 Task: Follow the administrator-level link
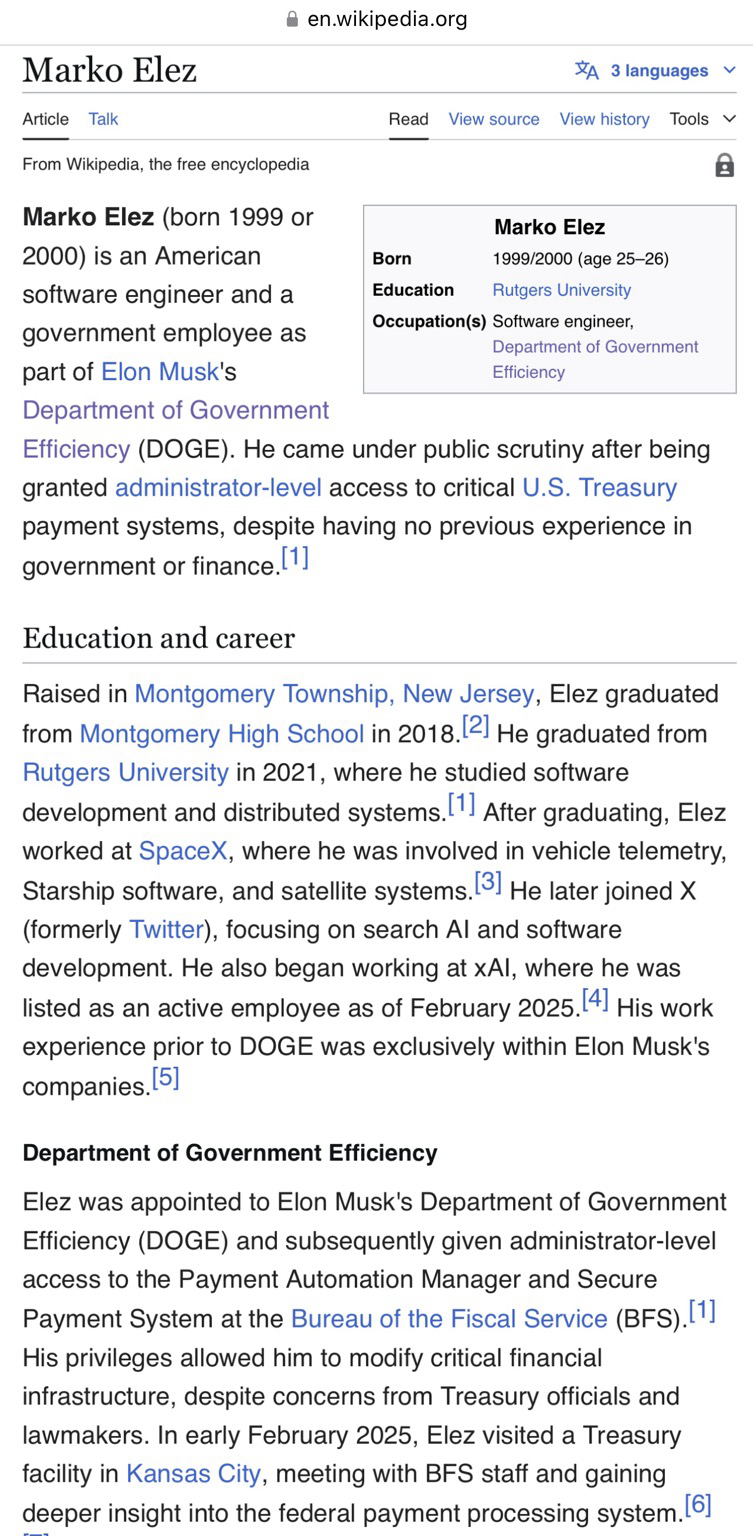pyautogui.click(x=218, y=488)
